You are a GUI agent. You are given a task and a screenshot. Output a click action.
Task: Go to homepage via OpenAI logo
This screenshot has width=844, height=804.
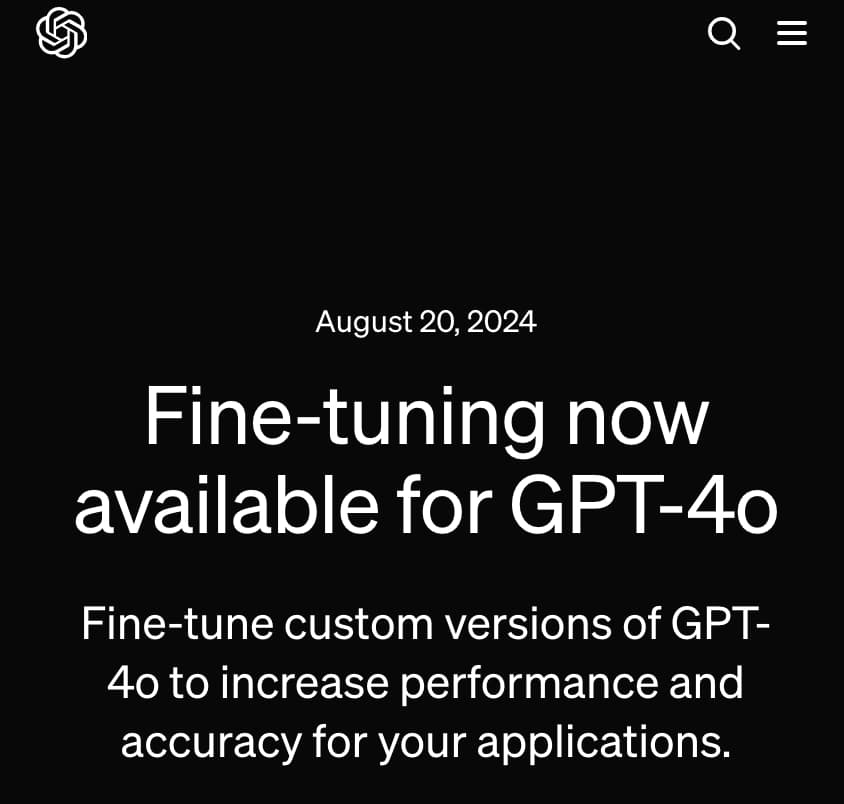pyautogui.click(x=62, y=33)
